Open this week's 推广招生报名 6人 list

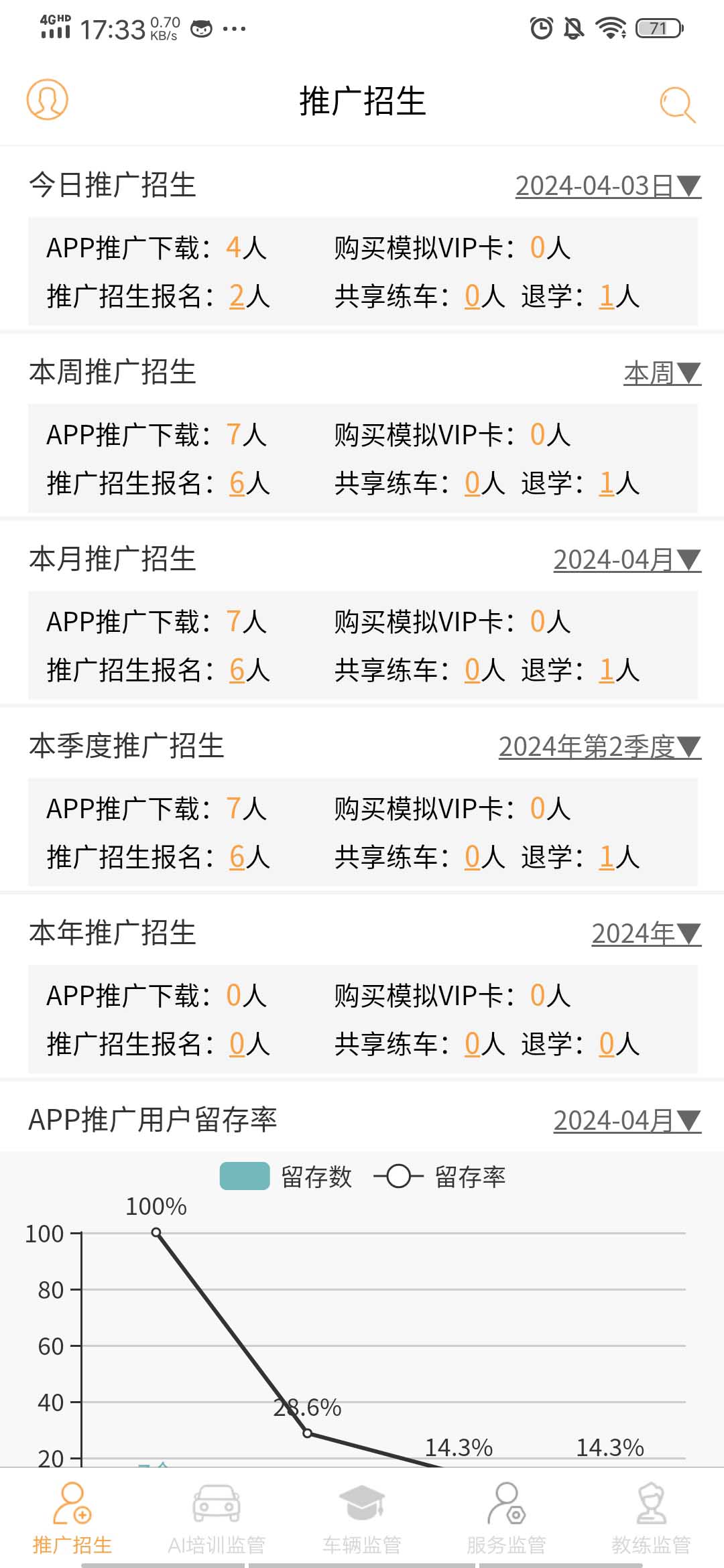[x=237, y=483]
